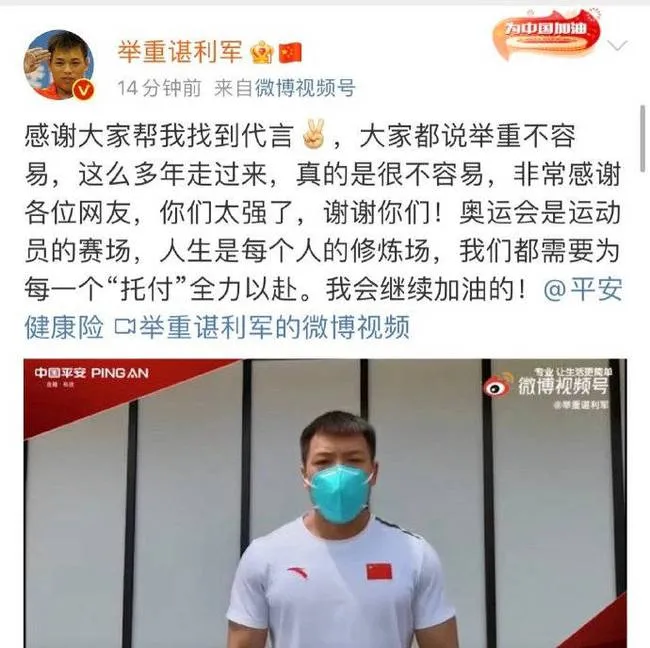The height and width of the screenshot is (648, 650).
Task: Open the 举重谌利军 username link
Action: pos(187,51)
